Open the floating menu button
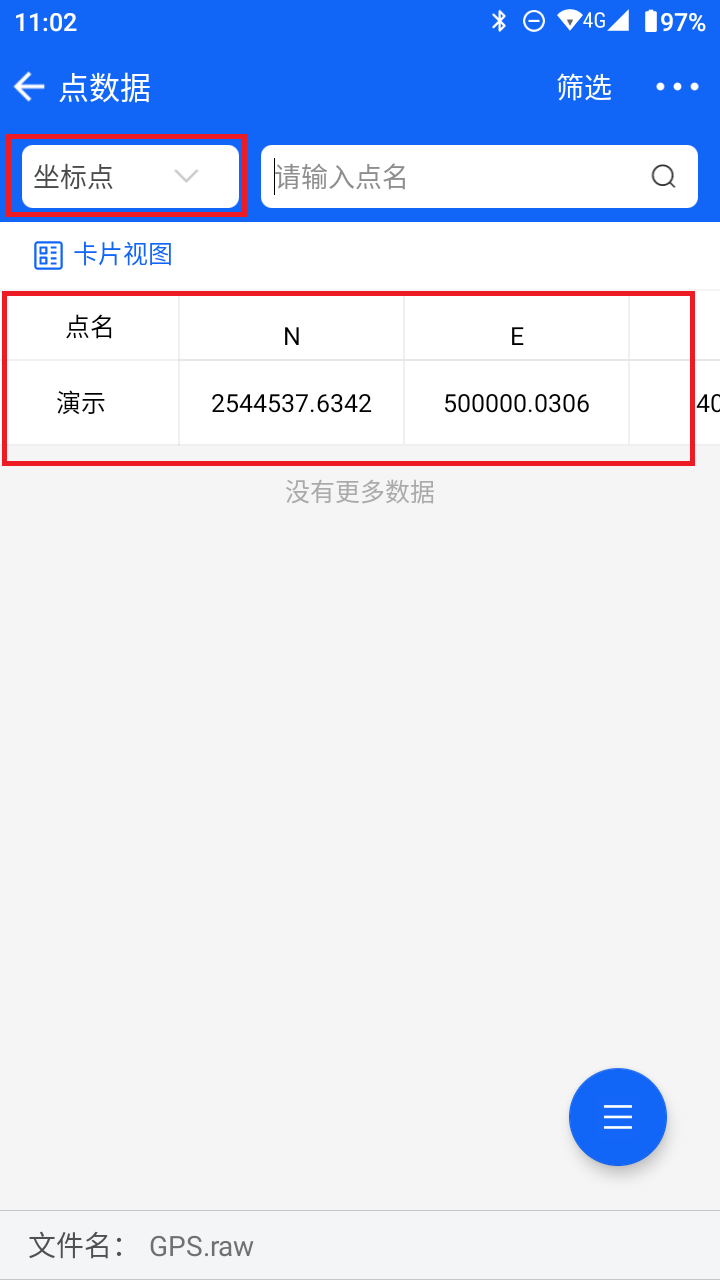720x1280 pixels. pyautogui.click(x=618, y=1117)
